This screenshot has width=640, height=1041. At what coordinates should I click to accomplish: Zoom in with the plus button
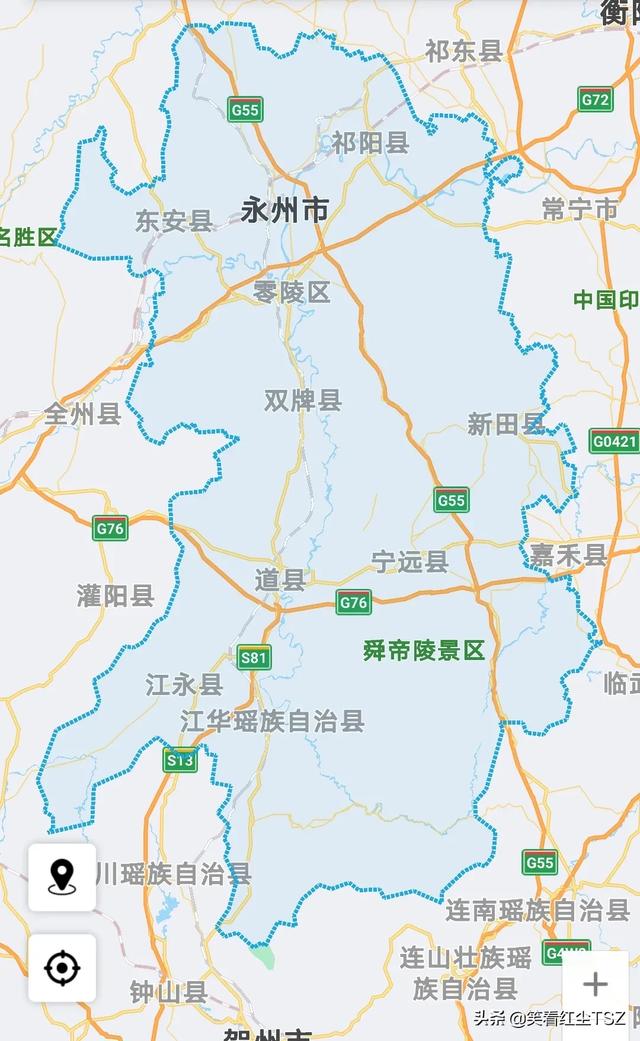595,983
